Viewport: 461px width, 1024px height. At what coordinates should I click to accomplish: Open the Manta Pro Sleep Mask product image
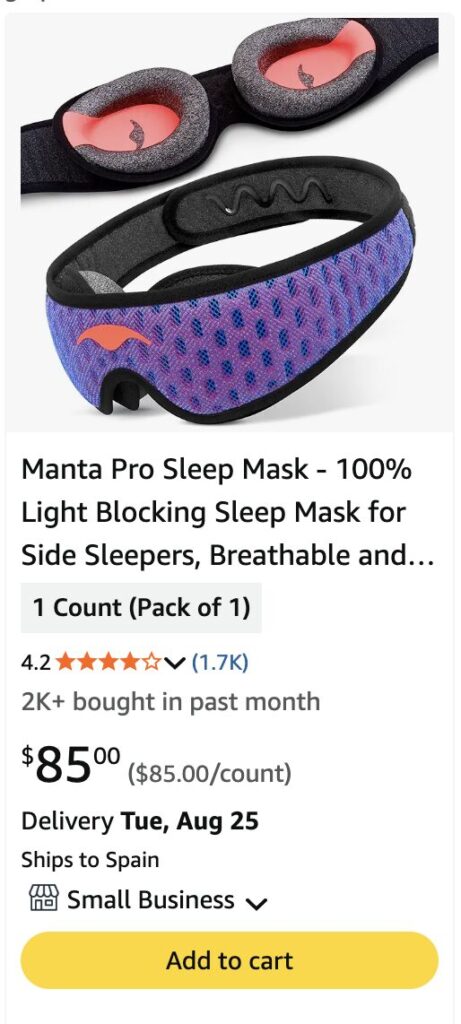pyautogui.click(x=229, y=224)
